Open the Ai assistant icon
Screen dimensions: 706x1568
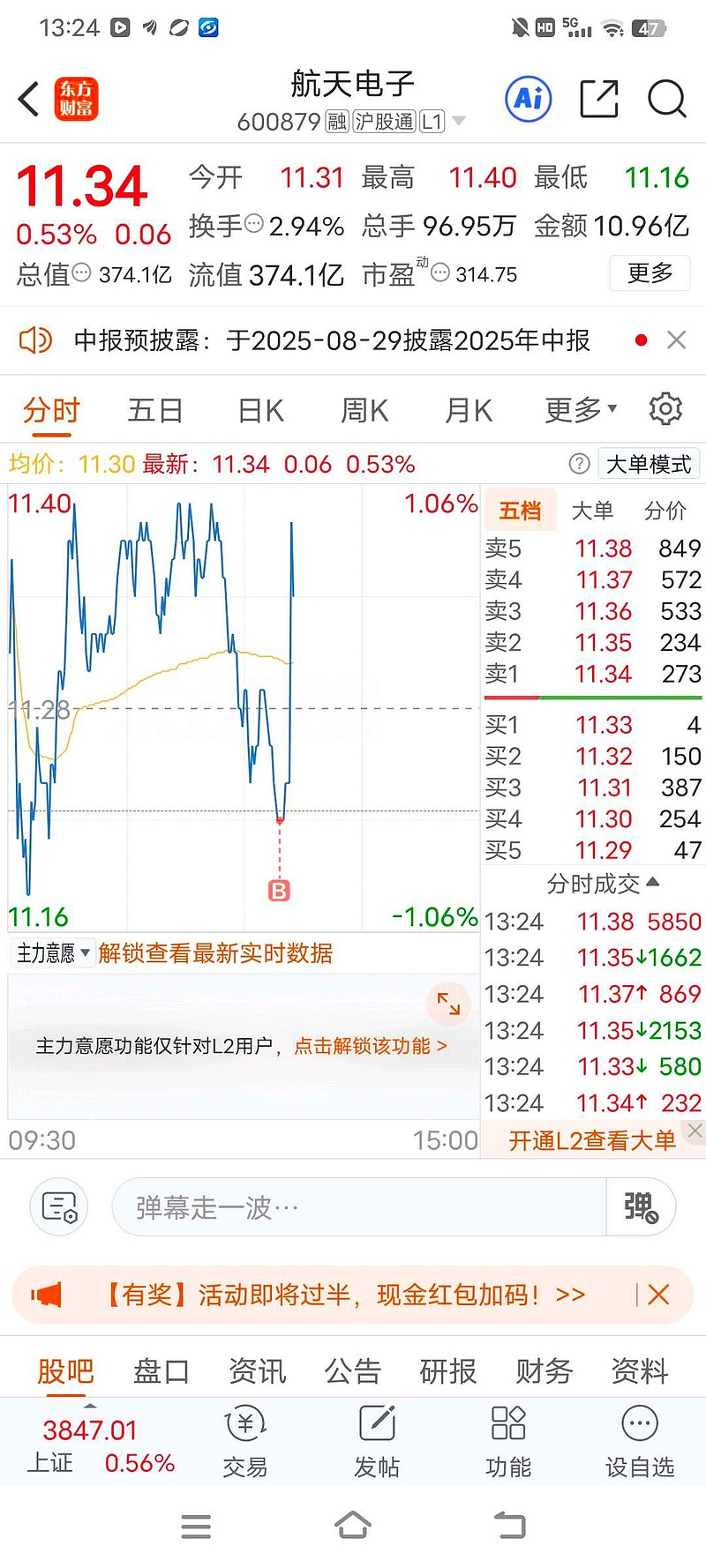click(529, 99)
